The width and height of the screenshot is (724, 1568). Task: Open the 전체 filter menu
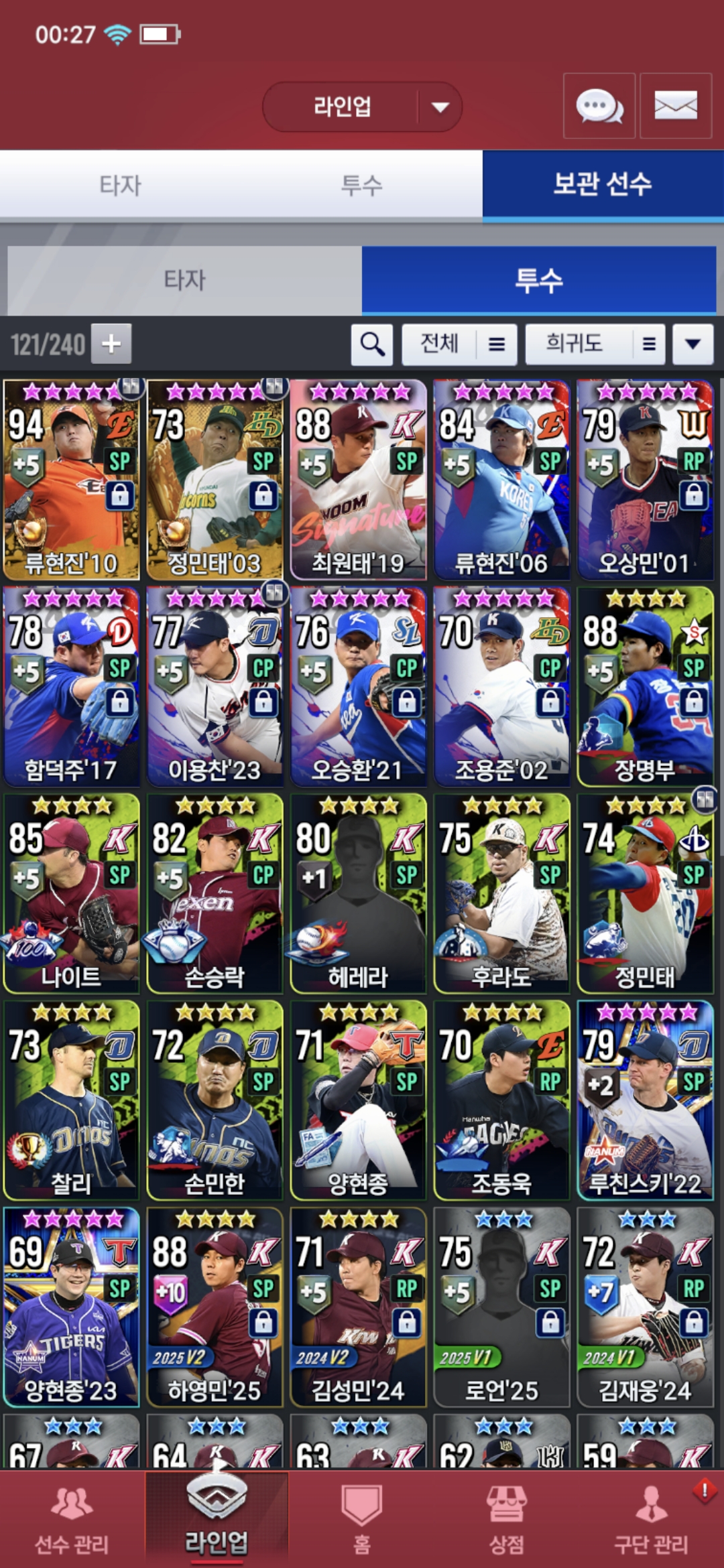click(459, 344)
